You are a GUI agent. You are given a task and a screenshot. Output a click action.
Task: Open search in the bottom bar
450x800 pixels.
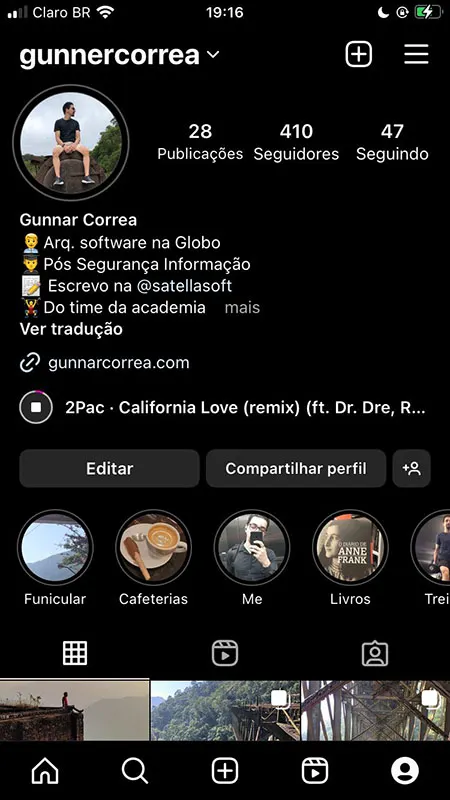[x=135, y=770]
